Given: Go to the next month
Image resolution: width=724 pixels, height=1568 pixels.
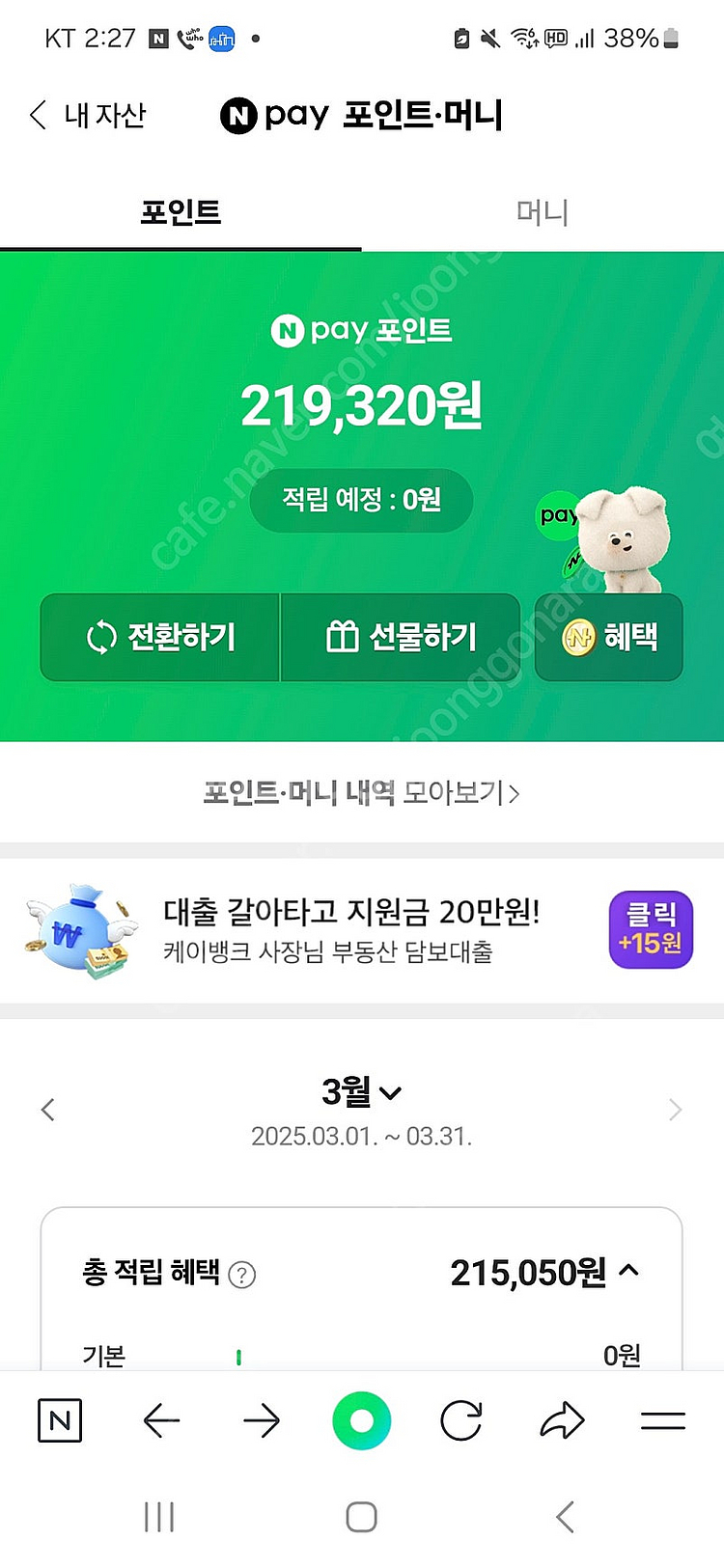Looking at the screenshot, I should tap(675, 1110).
